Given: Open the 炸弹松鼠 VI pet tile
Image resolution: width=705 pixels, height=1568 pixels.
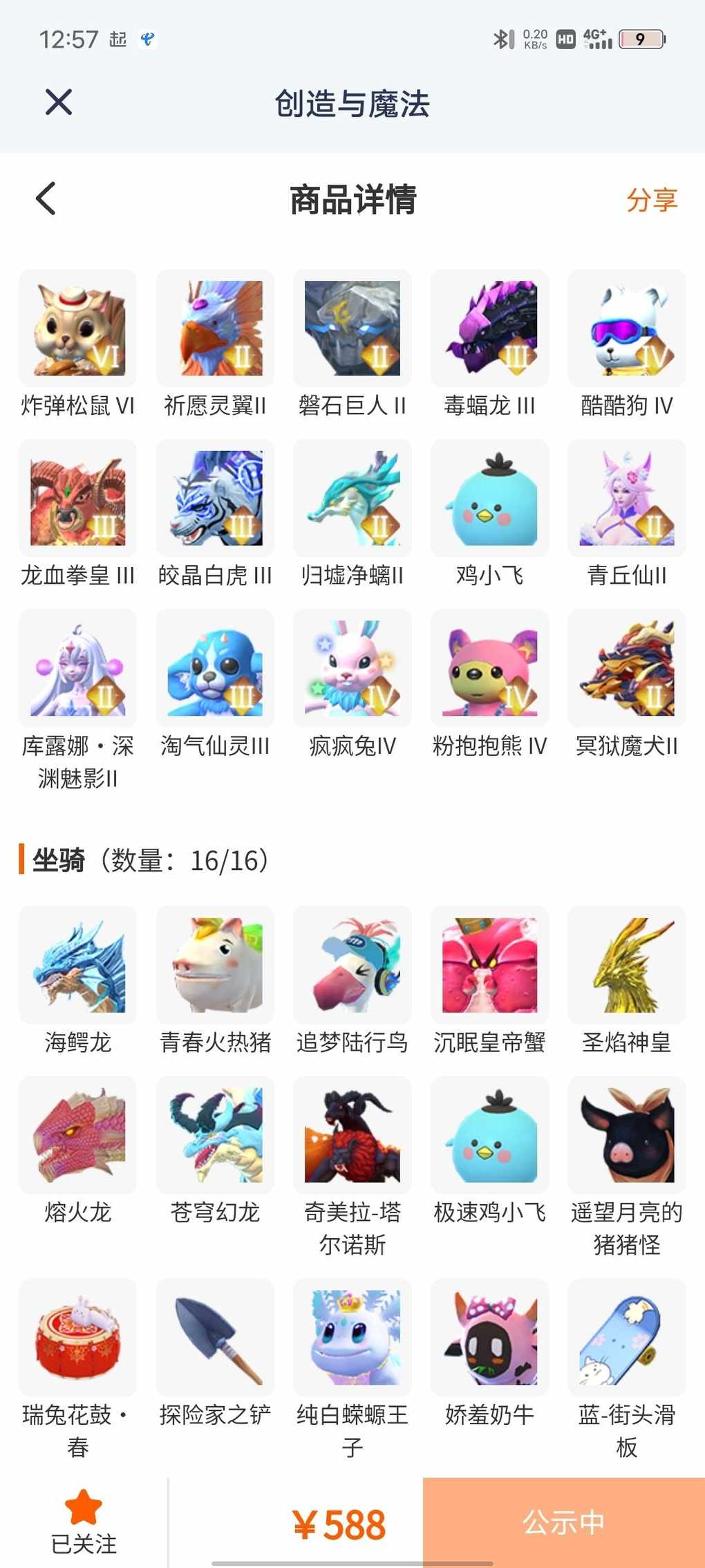Looking at the screenshot, I should click(x=77, y=329).
